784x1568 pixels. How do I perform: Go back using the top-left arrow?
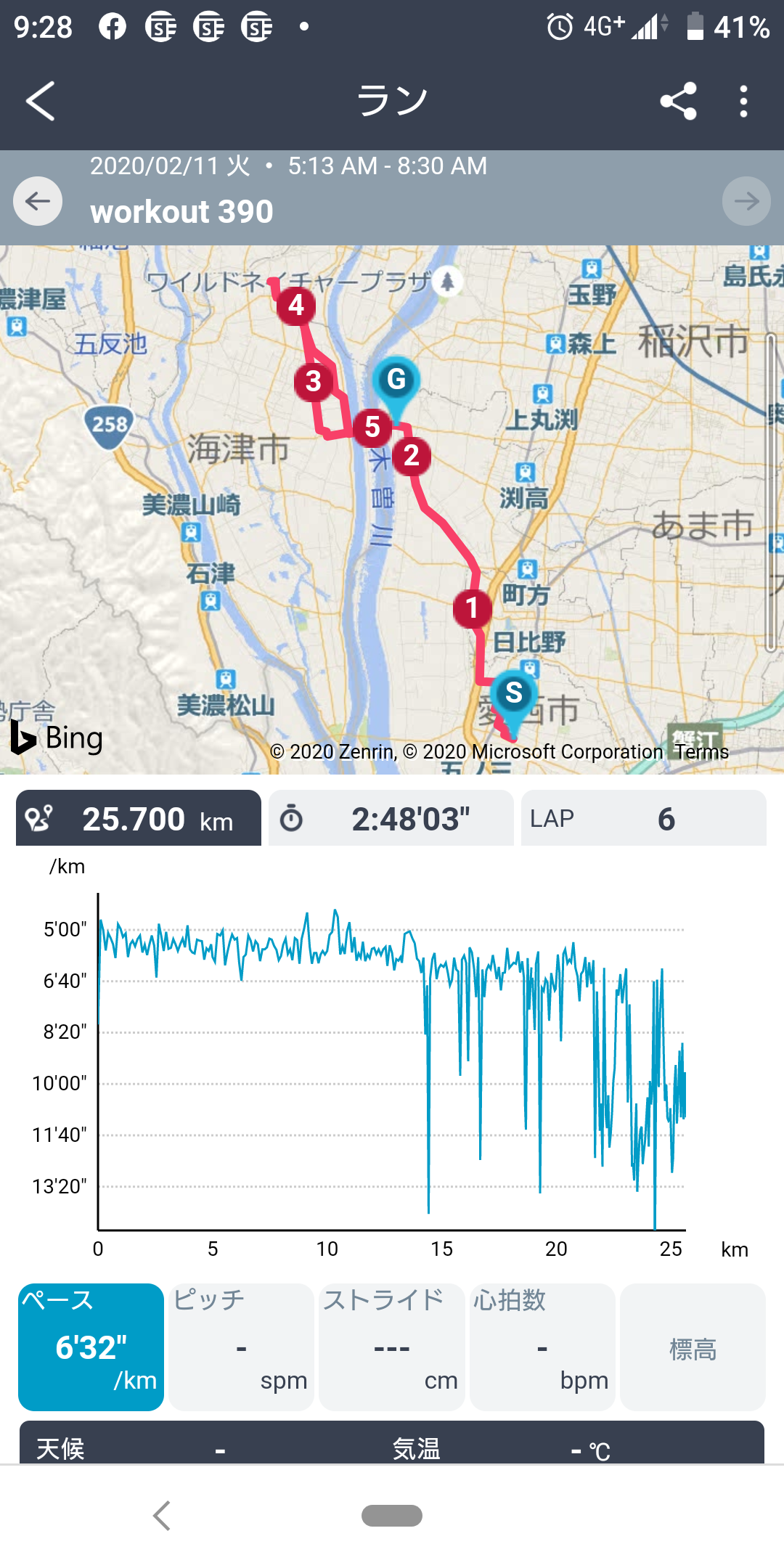(41, 101)
